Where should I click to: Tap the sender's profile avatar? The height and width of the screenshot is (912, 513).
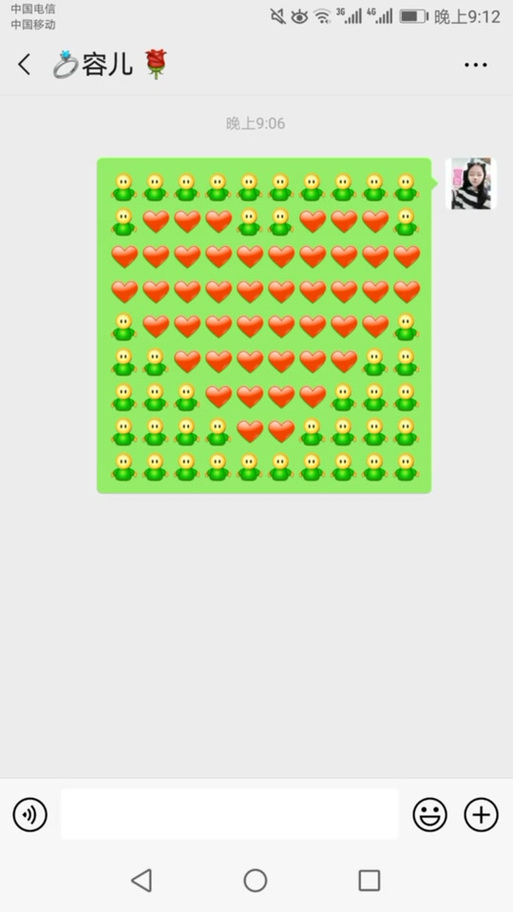pyautogui.click(x=471, y=183)
